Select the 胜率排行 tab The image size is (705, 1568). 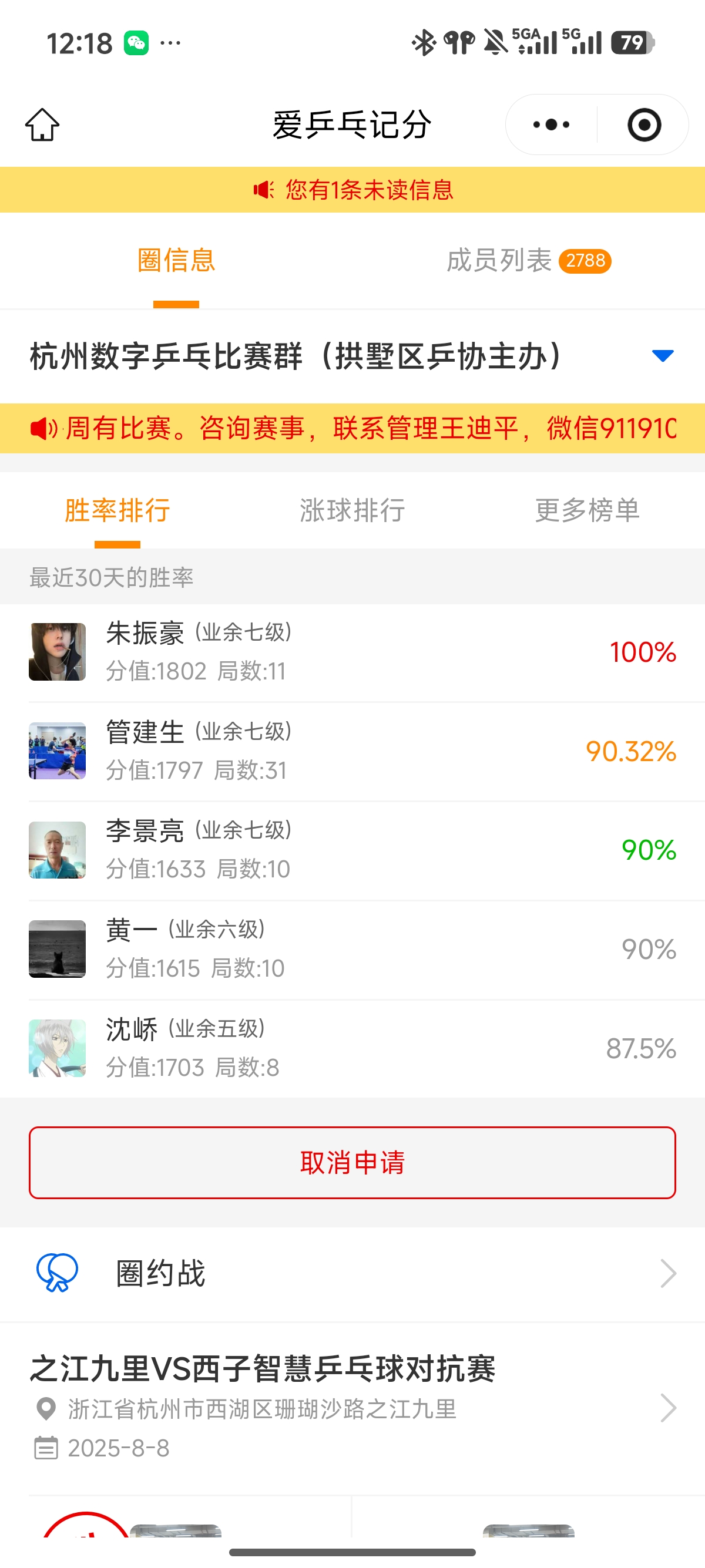117,510
